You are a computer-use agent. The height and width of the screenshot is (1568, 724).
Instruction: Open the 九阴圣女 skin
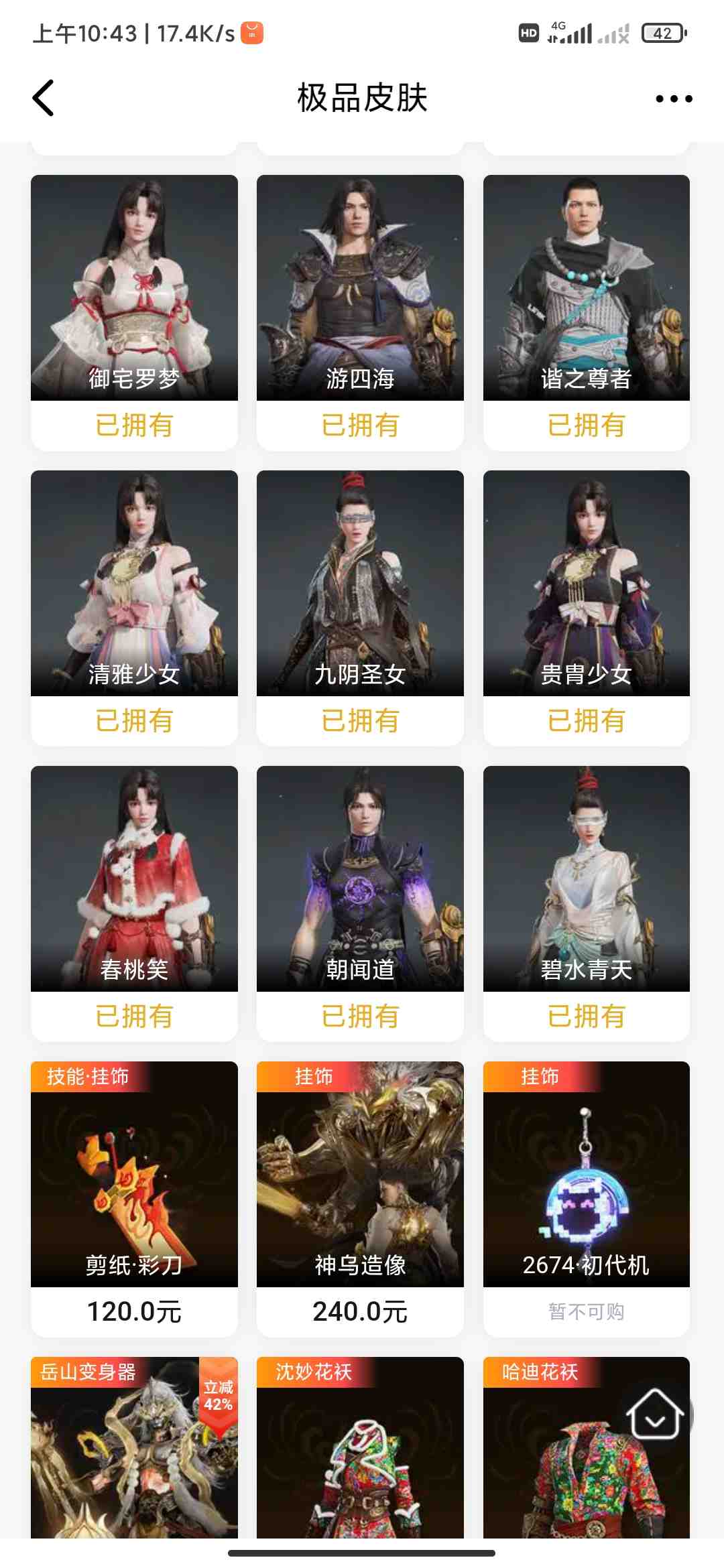(x=360, y=583)
